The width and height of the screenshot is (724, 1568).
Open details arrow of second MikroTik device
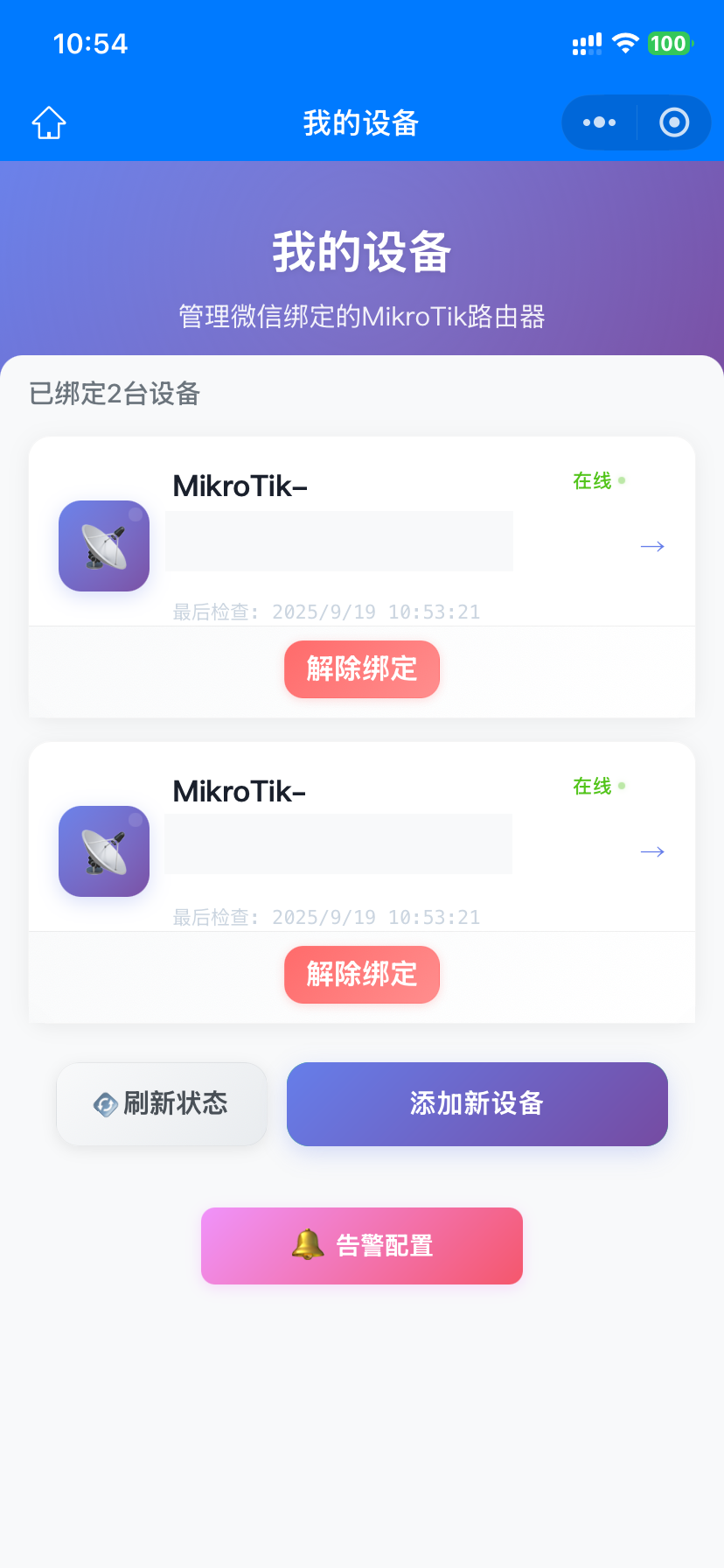(x=652, y=852)
